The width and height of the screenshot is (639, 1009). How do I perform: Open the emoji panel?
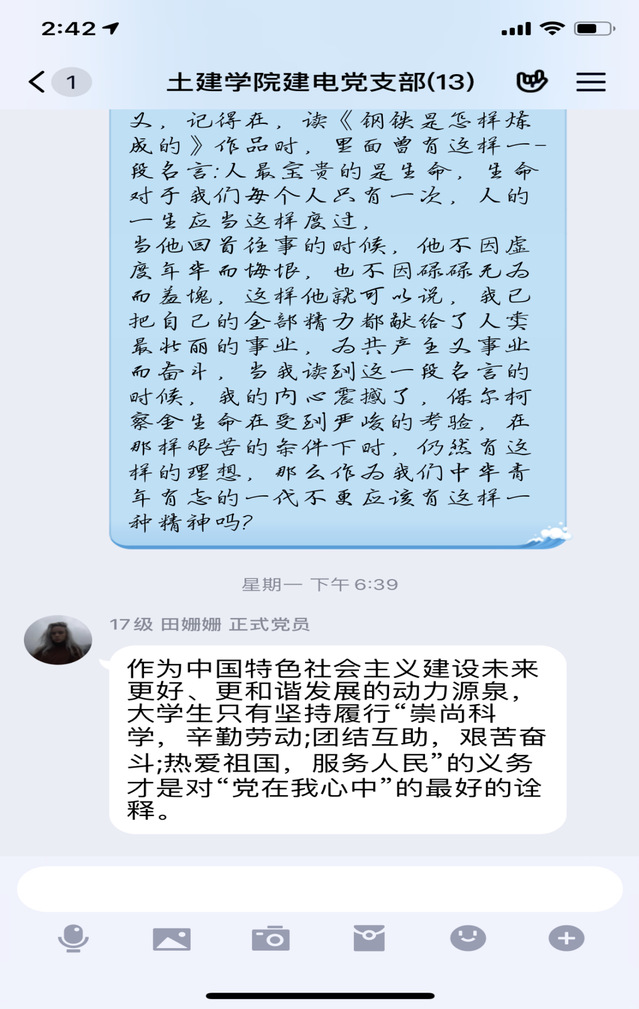click(x=467, y=938)
